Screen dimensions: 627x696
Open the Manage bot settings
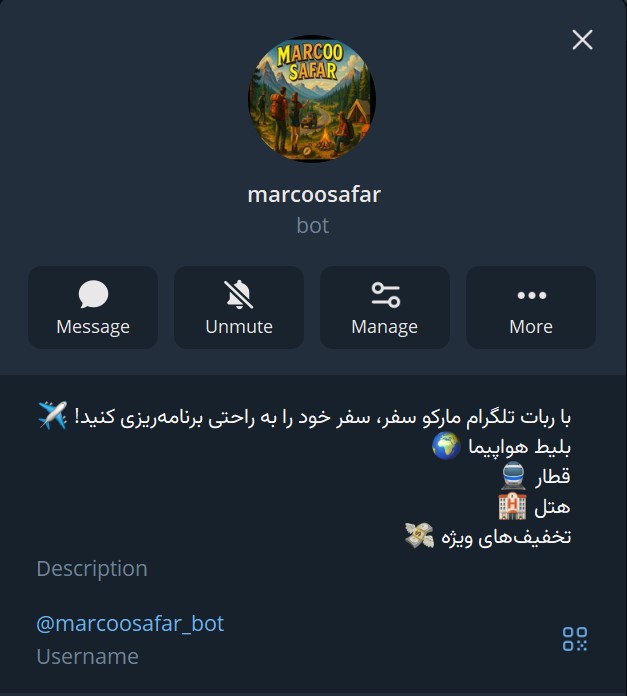tap(385, 307)
